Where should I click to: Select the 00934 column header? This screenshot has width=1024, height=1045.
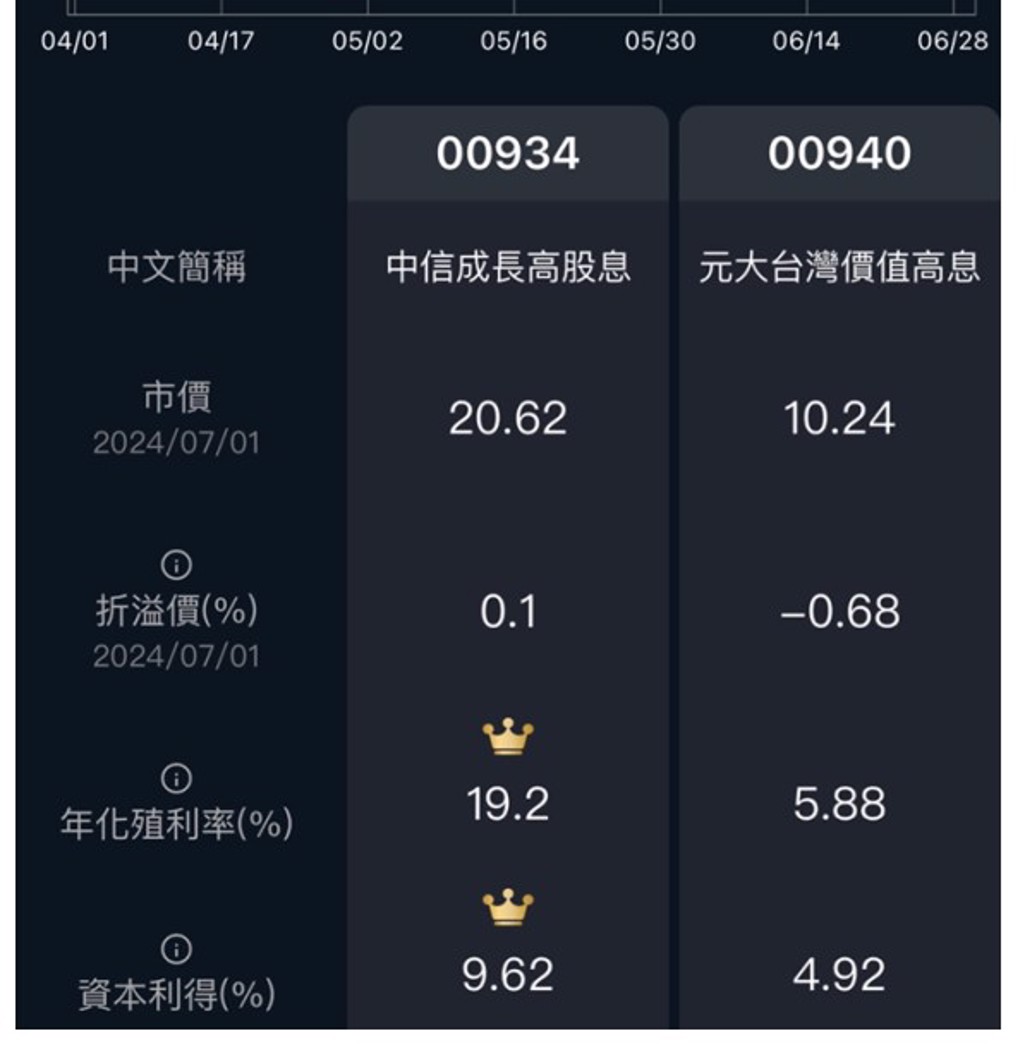[x=508, y=153]
